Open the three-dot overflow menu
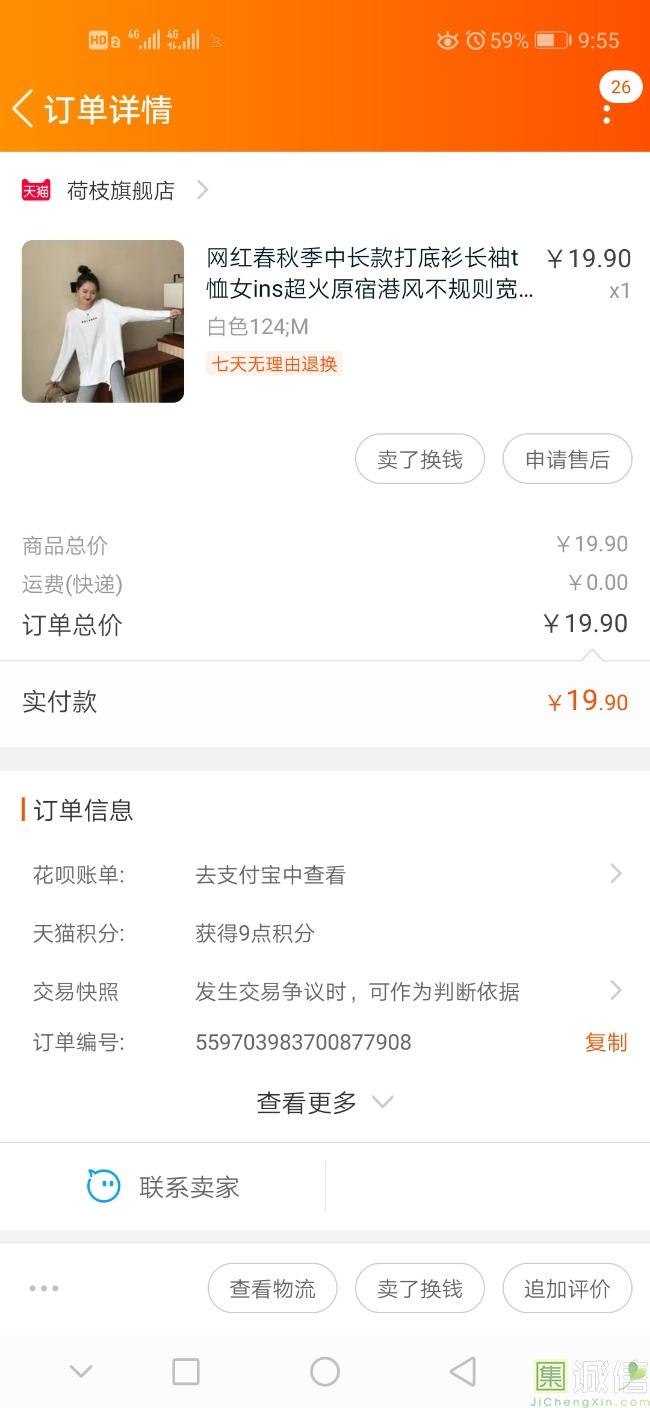This screenshot has height=1408, width=650. 606,114
